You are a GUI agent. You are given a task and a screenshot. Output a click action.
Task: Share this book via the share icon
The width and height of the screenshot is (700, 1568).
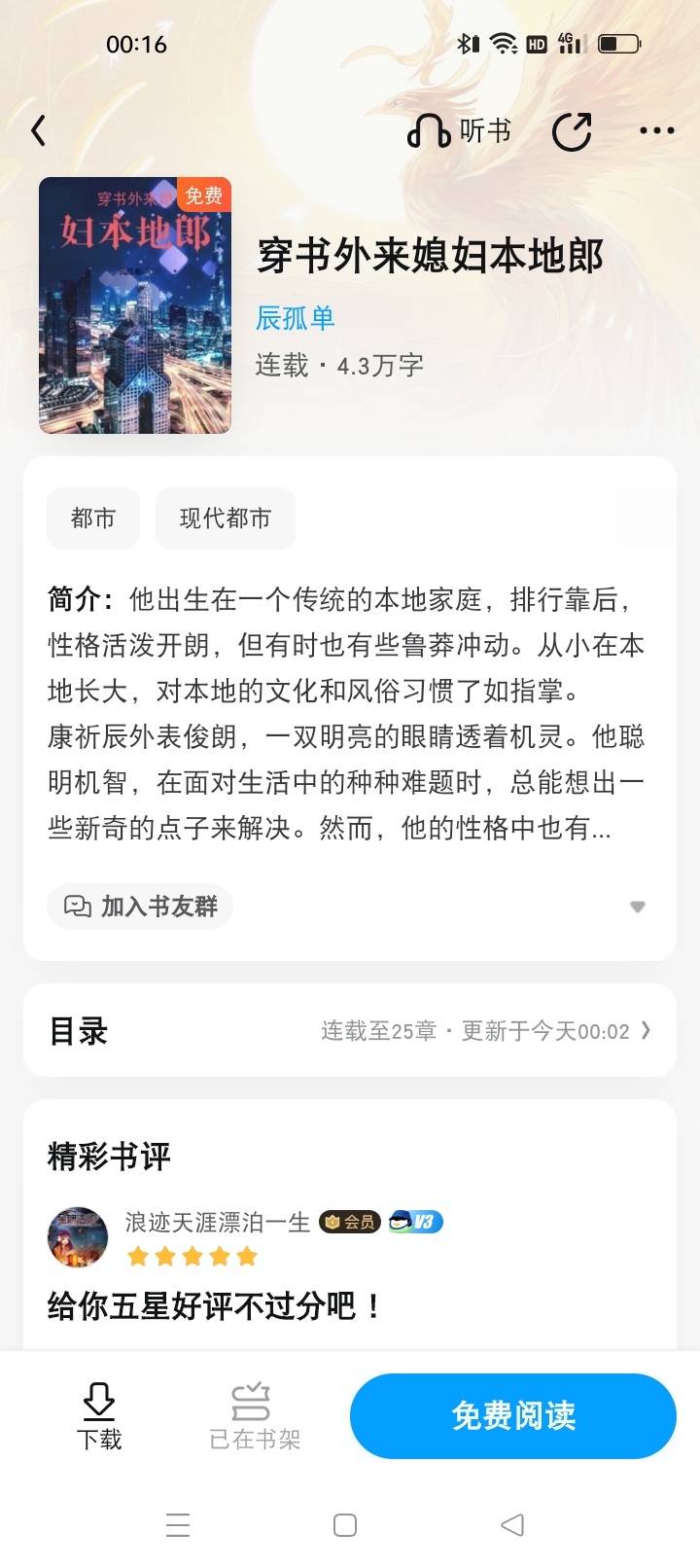572,131
